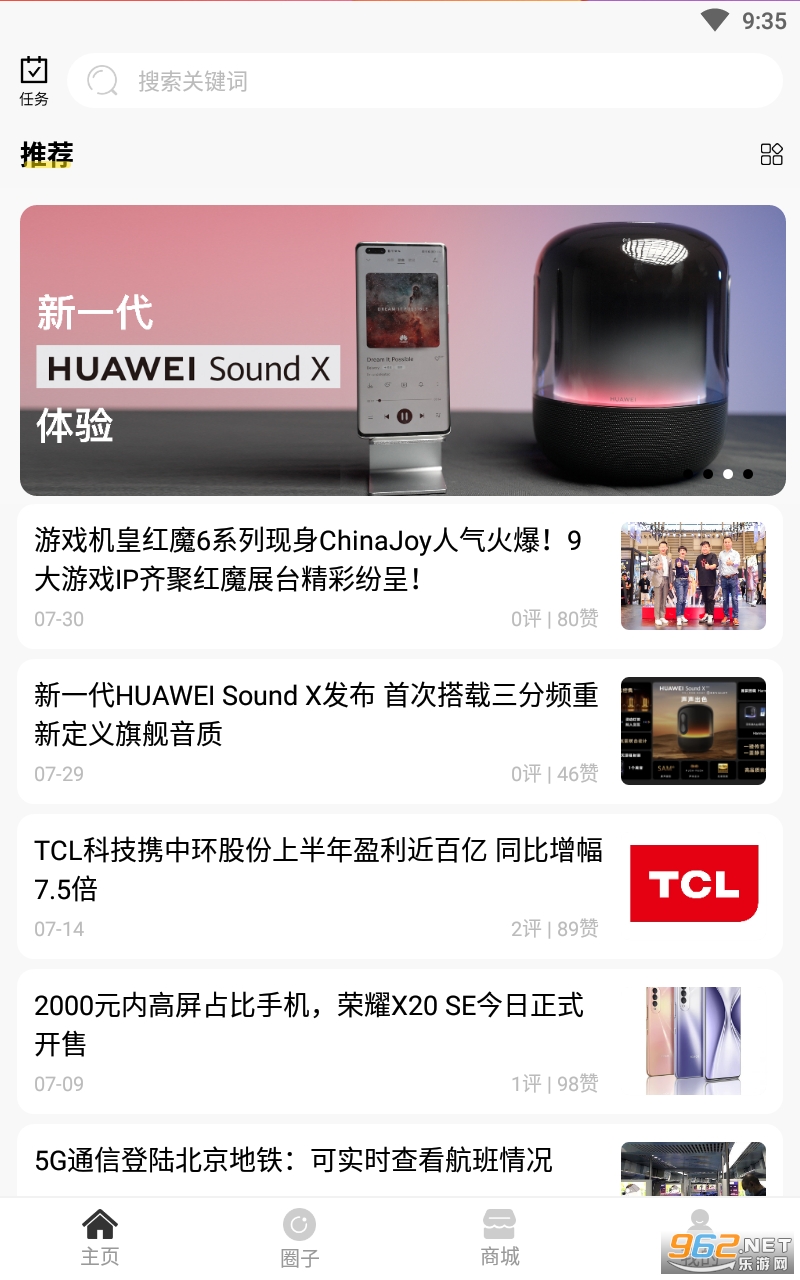Open the 任务 tasks icon

[34, 80]
